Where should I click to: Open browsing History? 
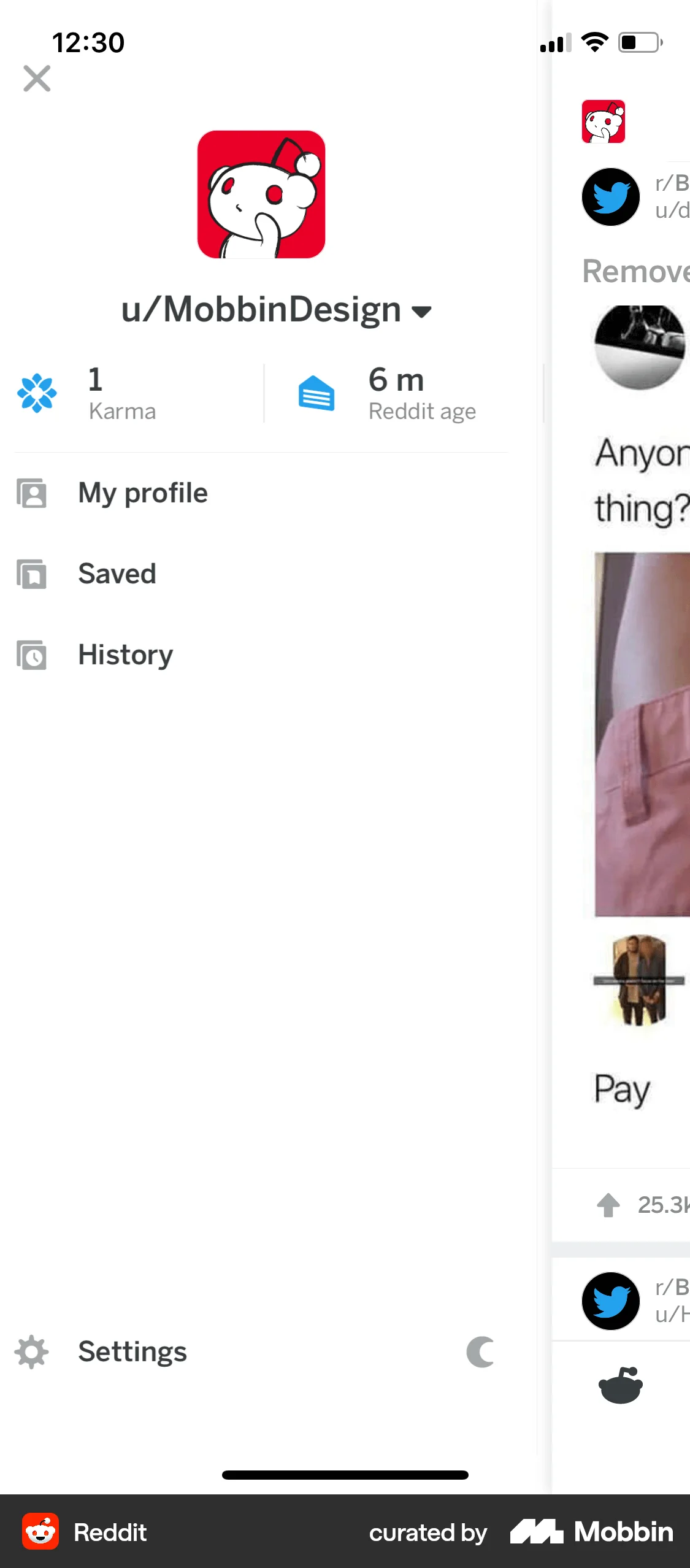tap(125, 655)
